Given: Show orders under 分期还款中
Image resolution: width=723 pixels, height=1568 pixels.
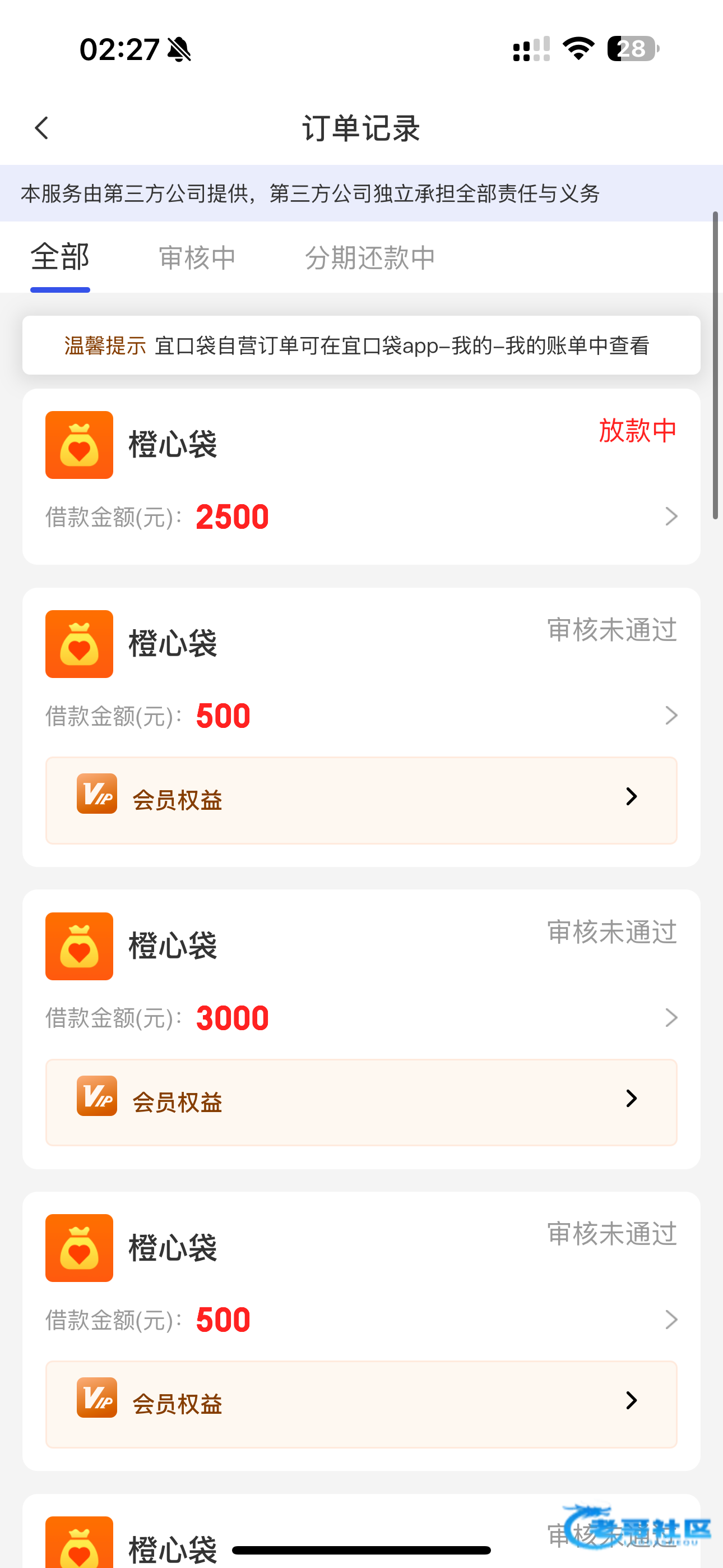Looking at the screenshot, I should 370,257.
